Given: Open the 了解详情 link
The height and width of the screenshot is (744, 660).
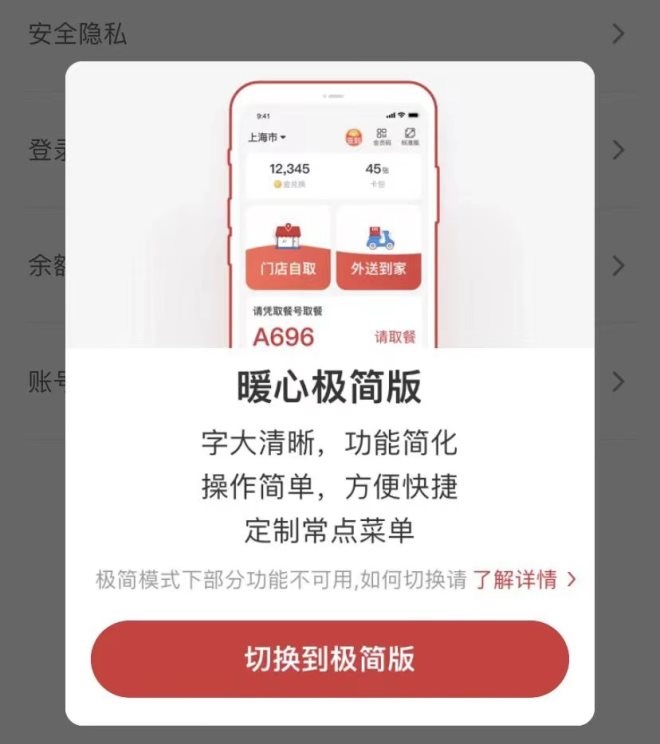Looking at the screenshot, I should point(523,580).
